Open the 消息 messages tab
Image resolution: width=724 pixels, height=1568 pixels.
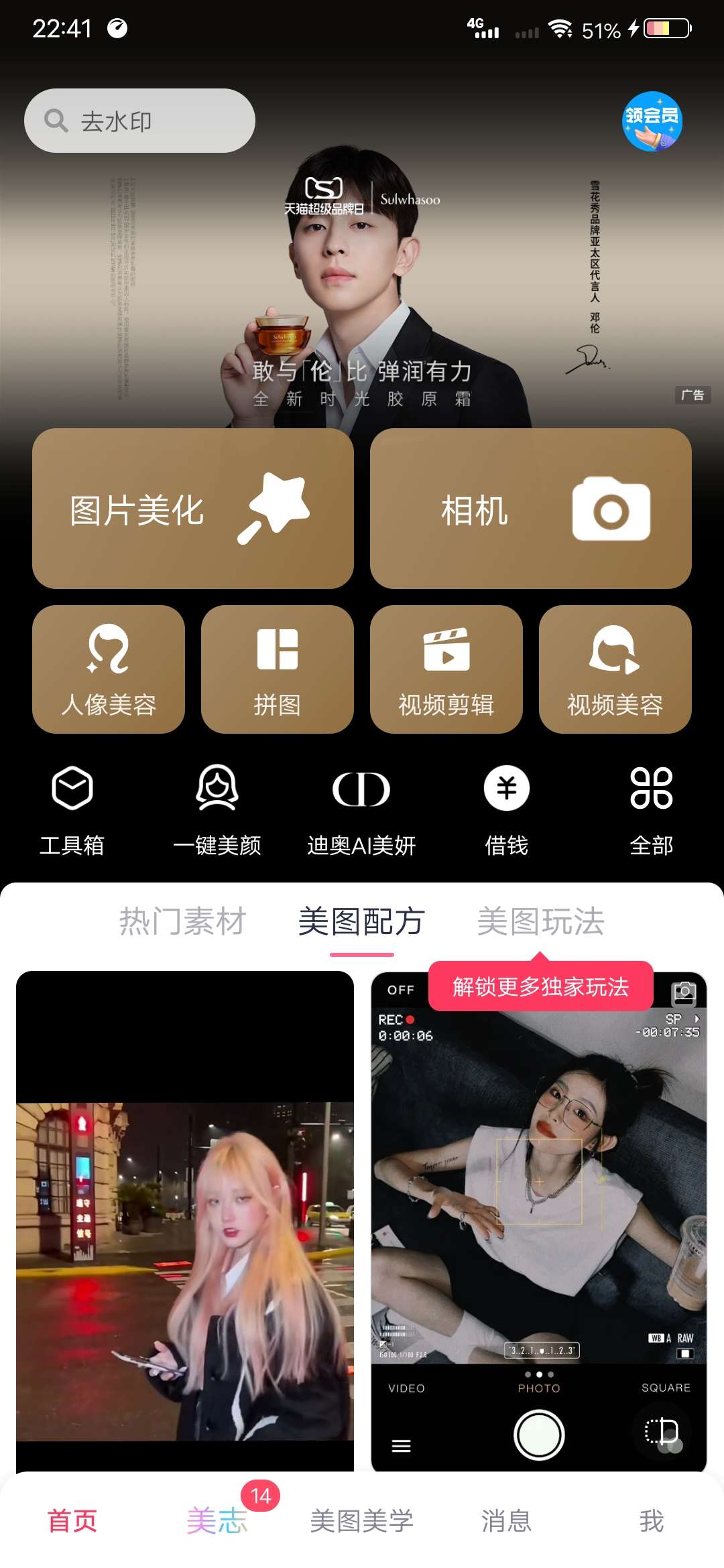506,1520
